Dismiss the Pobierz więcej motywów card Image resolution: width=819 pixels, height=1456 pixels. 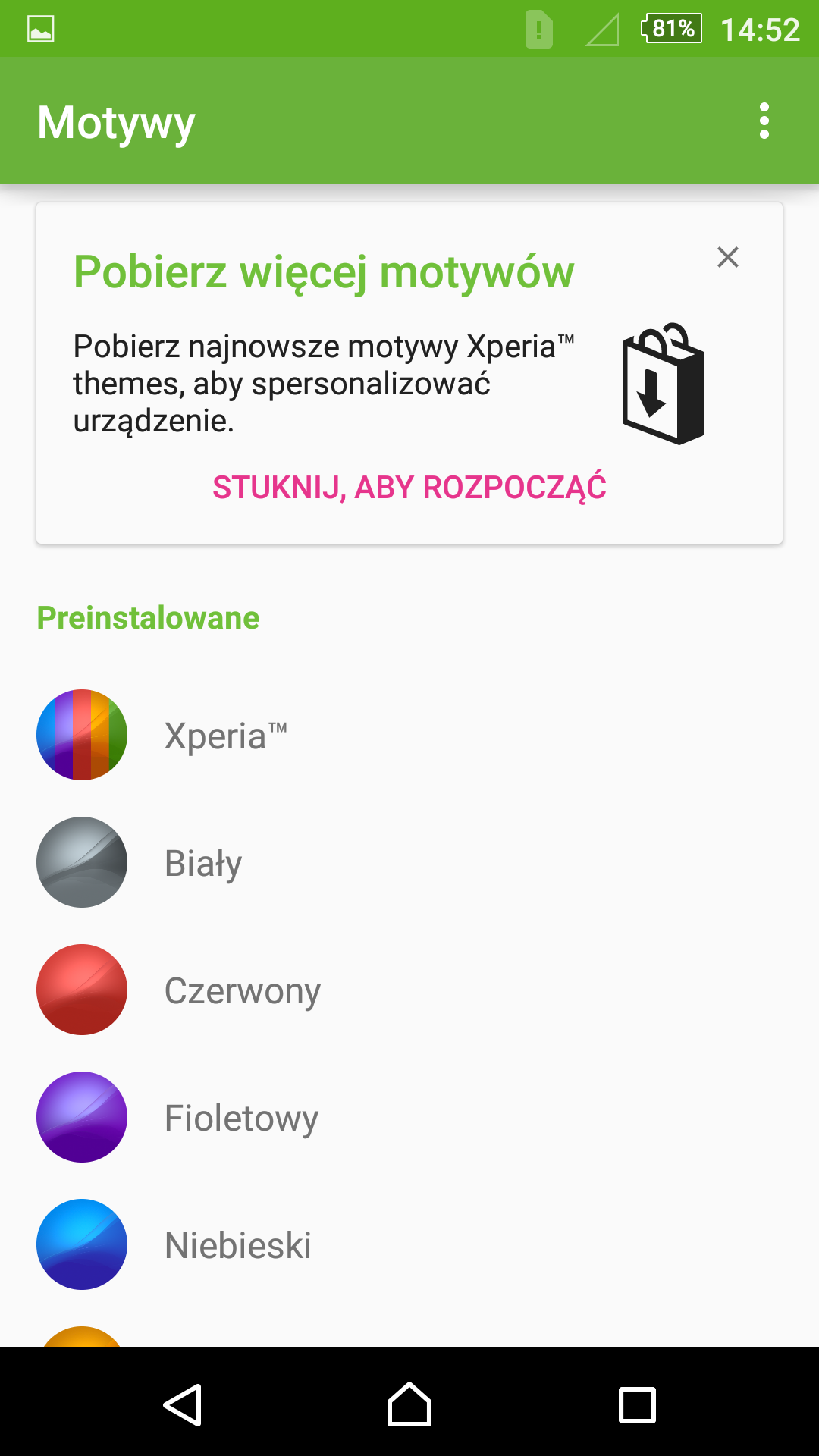pyautogui.click(x=728, y=257)
